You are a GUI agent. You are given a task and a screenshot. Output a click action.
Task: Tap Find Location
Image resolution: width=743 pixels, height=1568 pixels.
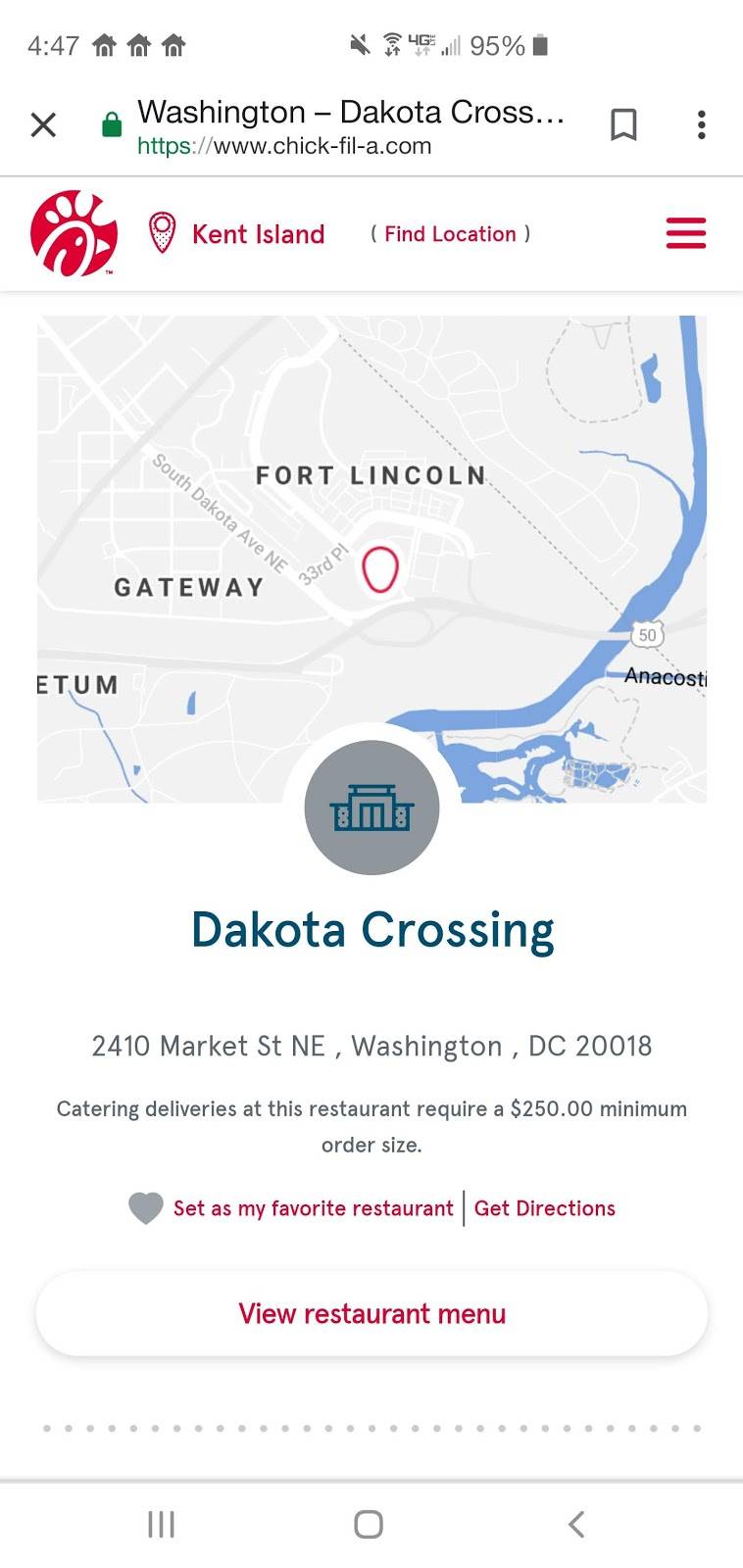coord(450,234)
